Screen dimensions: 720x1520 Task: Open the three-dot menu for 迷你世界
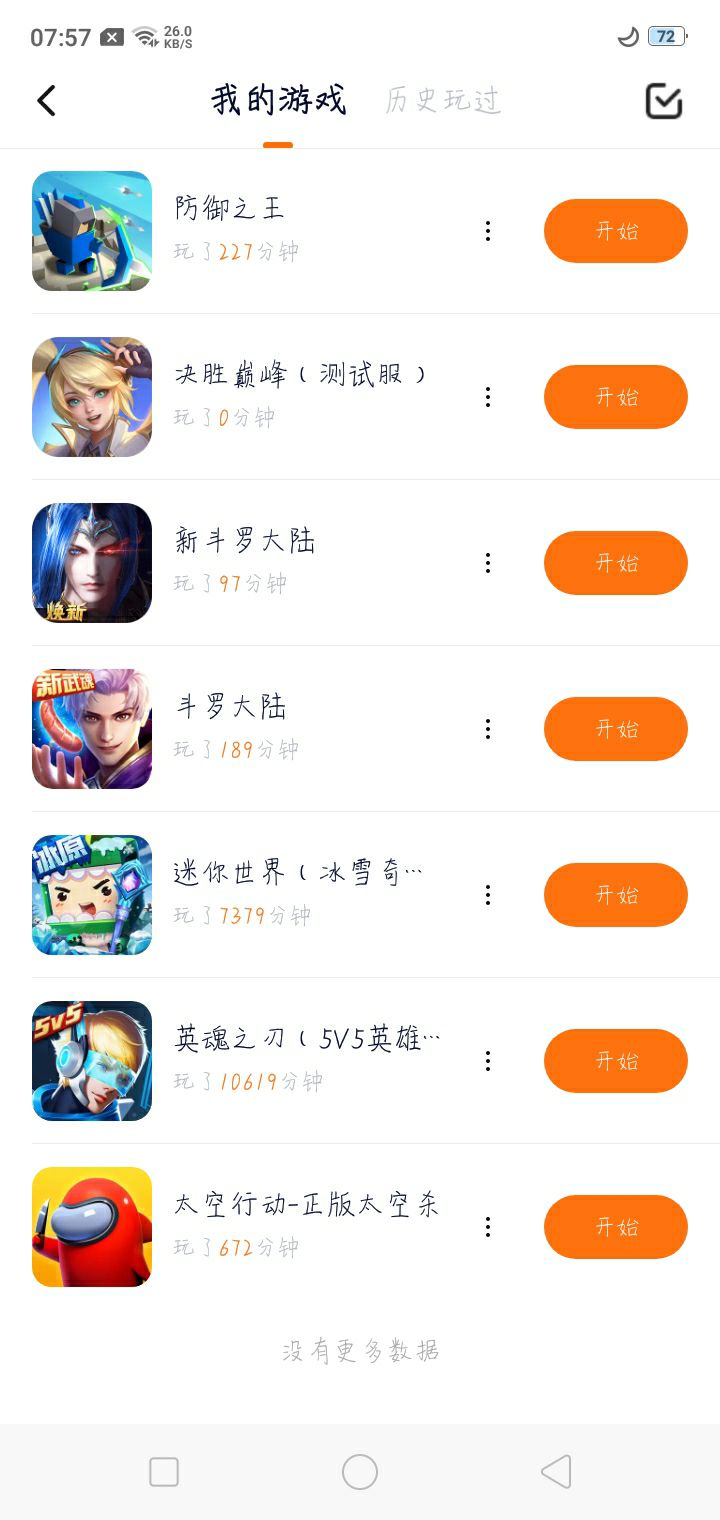click(x=488, y=895)
